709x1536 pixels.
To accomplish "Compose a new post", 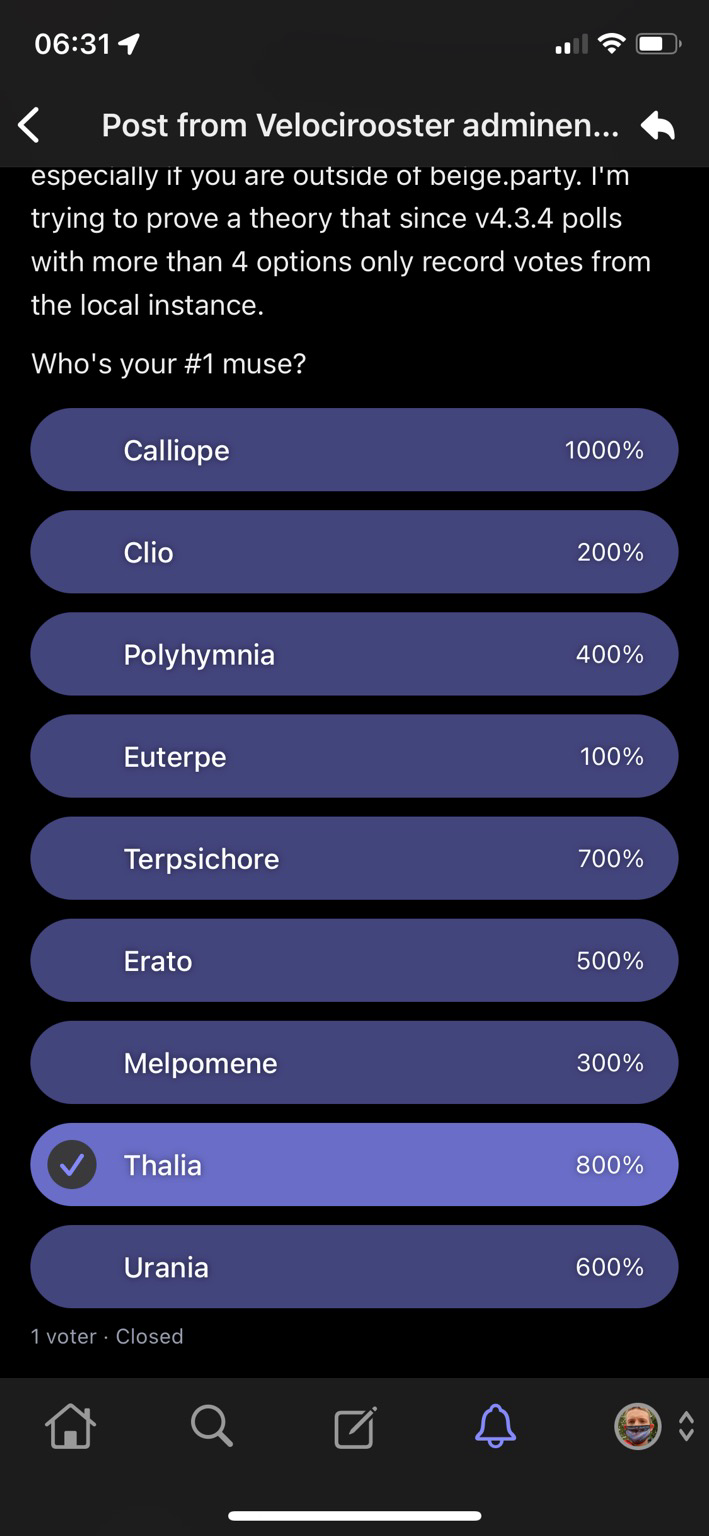I will 355,1426.
